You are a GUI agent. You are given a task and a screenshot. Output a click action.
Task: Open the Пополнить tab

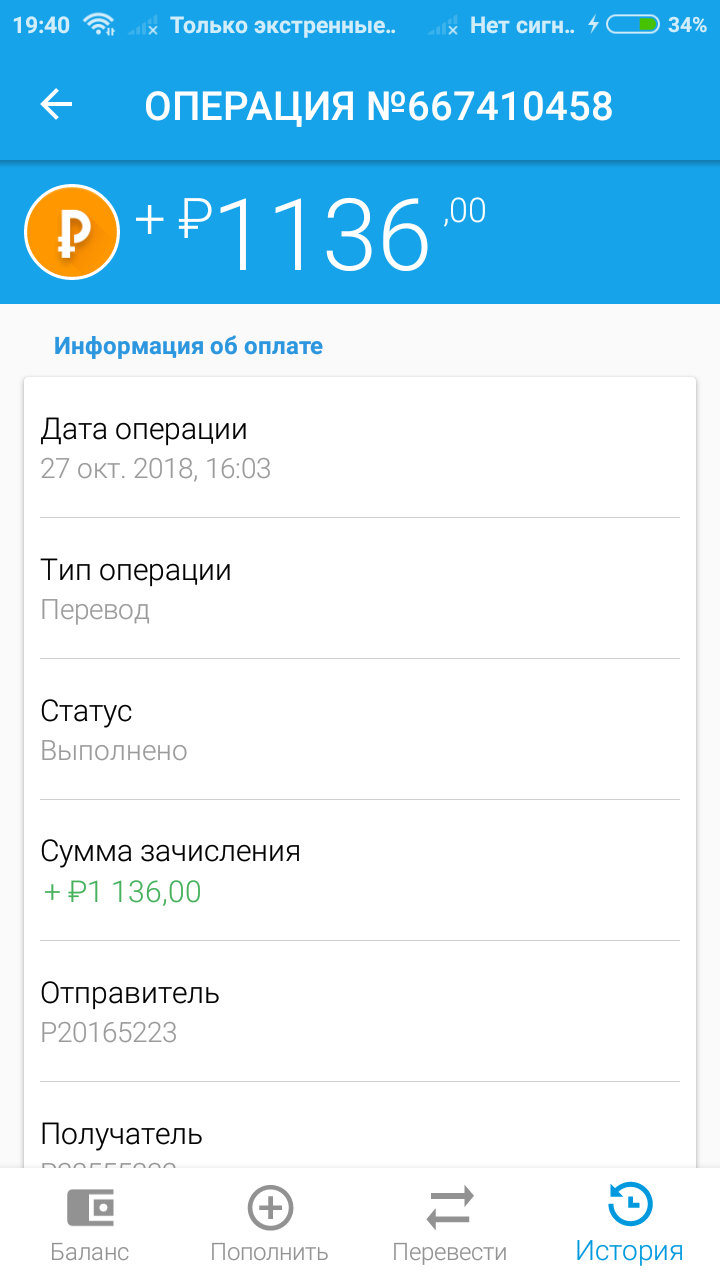(270, 1224)
